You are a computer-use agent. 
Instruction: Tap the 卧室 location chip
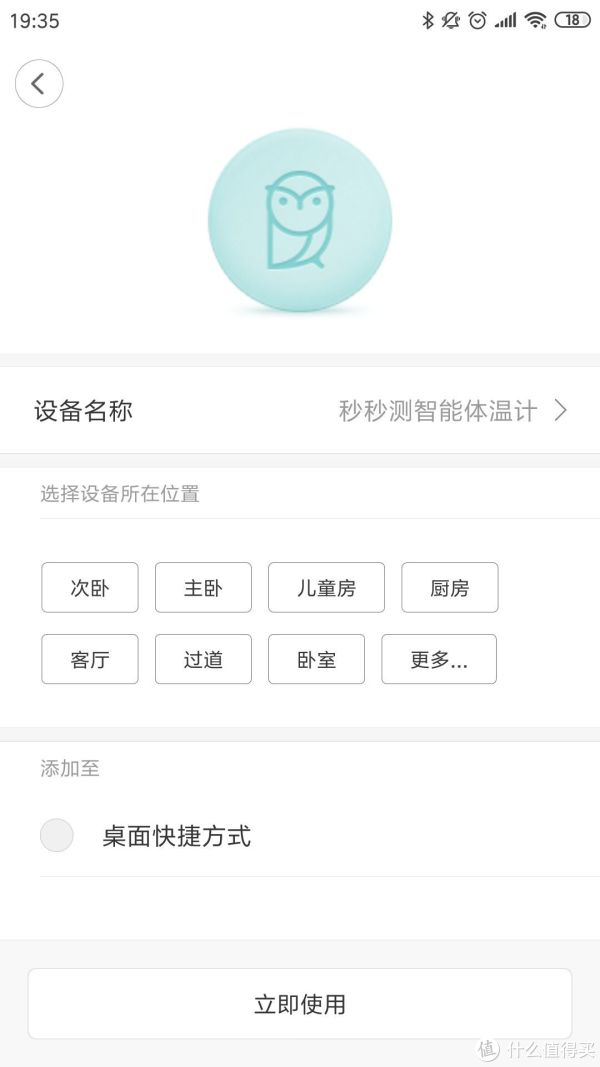tap(316, 659)
